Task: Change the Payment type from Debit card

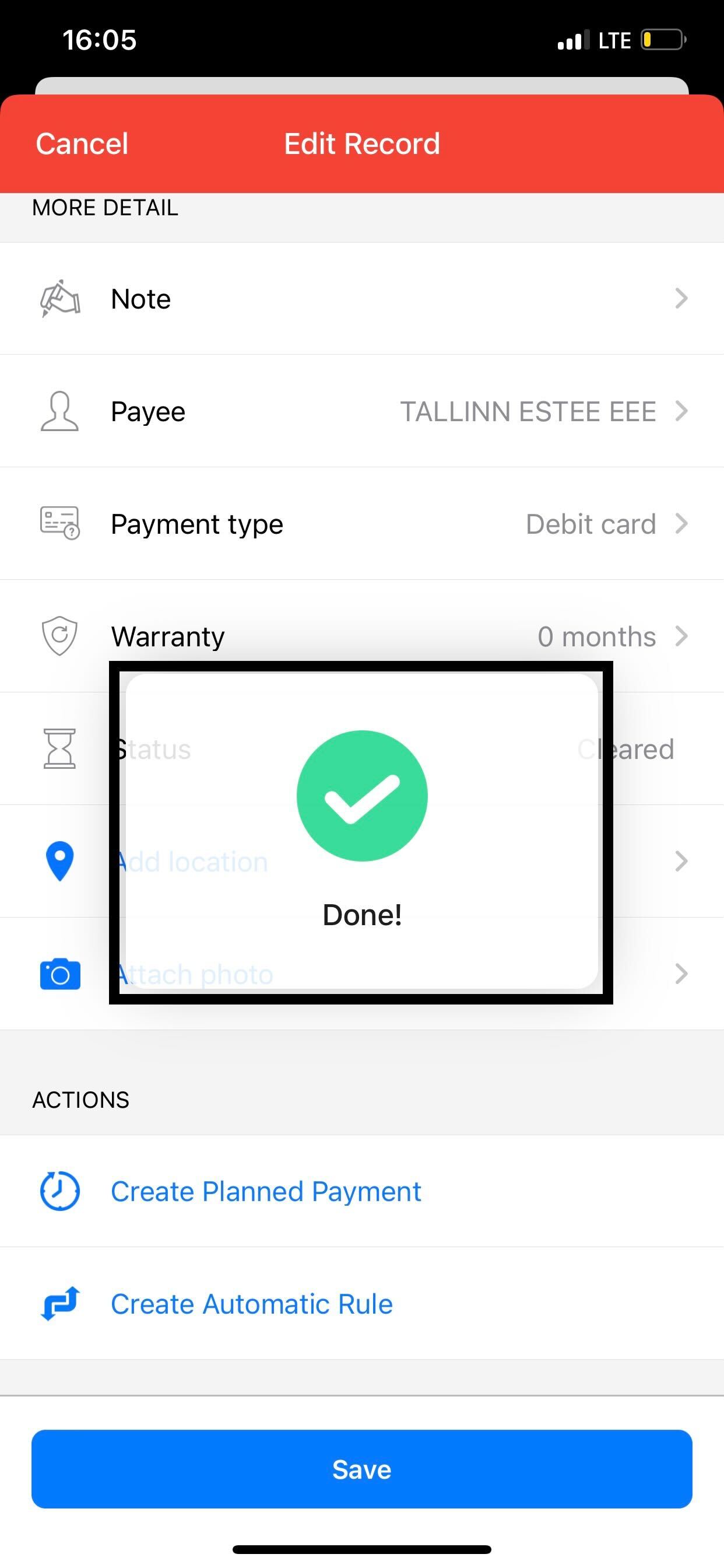Action: pyautogui.click(x=362, y=524)
